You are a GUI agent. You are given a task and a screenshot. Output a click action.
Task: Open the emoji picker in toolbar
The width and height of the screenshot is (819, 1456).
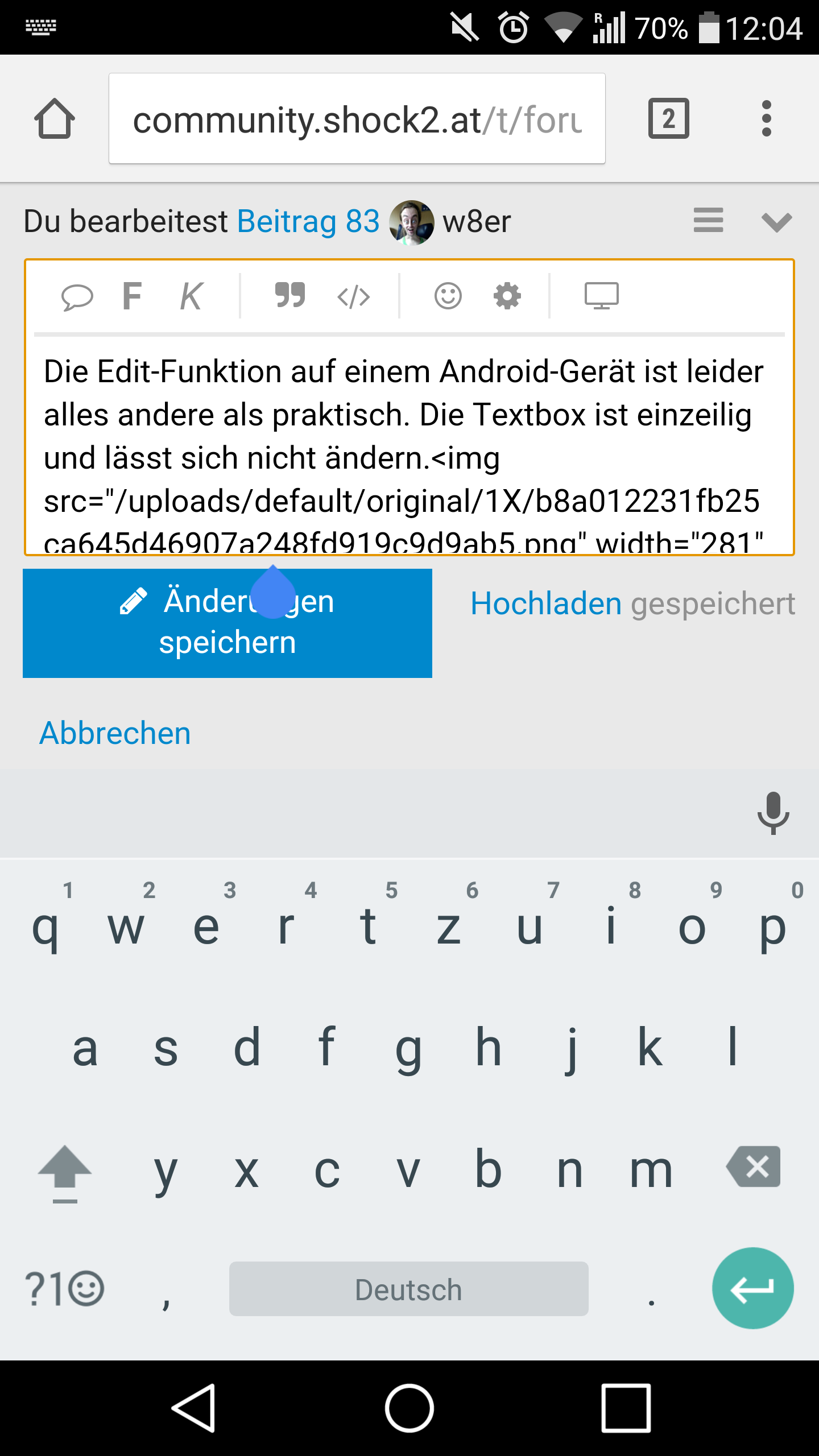tap(448, 296)
